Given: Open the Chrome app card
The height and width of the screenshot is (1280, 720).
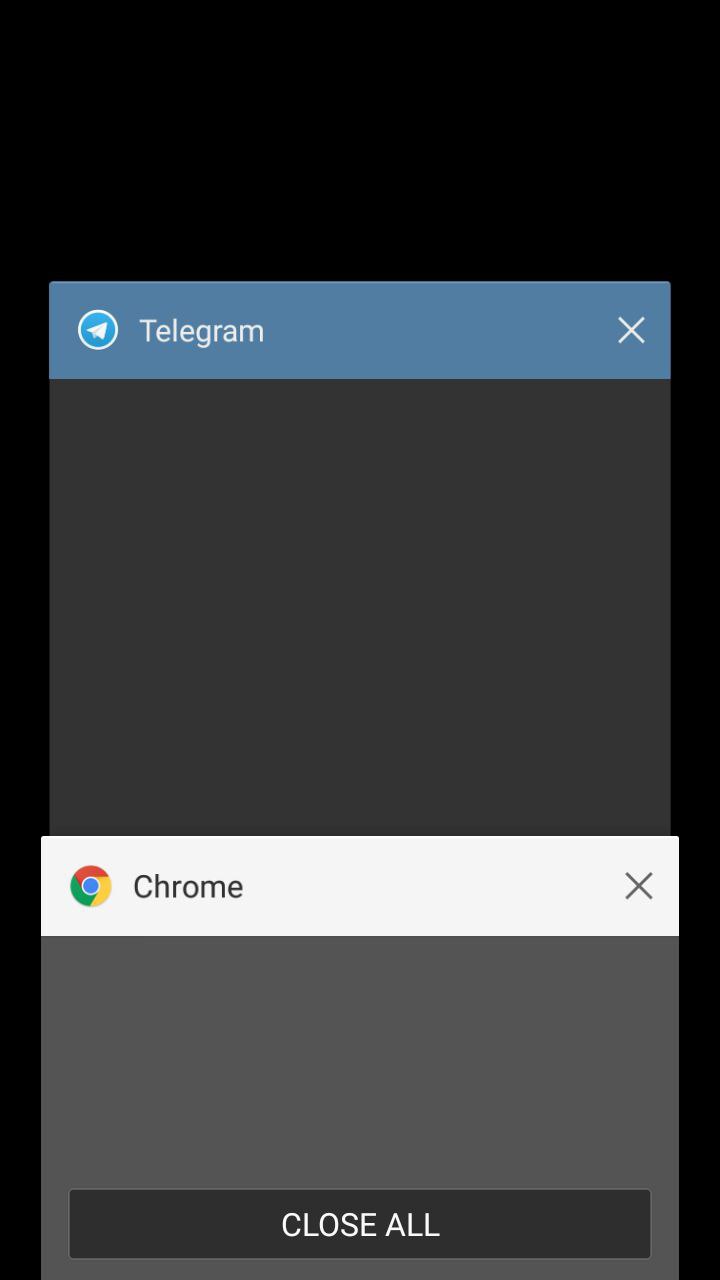Looking at the screenshot, I should coord(360,1060).
